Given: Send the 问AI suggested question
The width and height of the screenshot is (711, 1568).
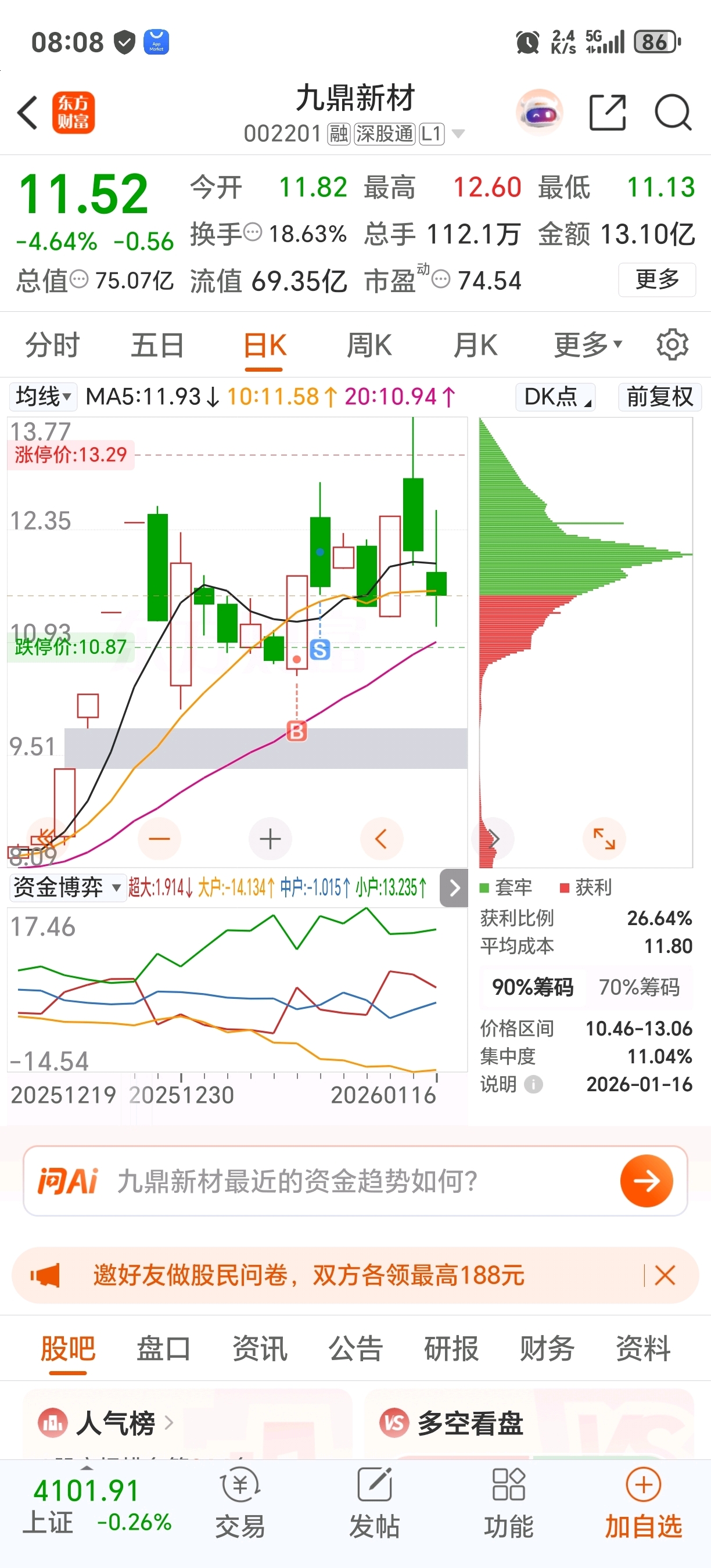Looking at the screenshot, I should 646,1181.
